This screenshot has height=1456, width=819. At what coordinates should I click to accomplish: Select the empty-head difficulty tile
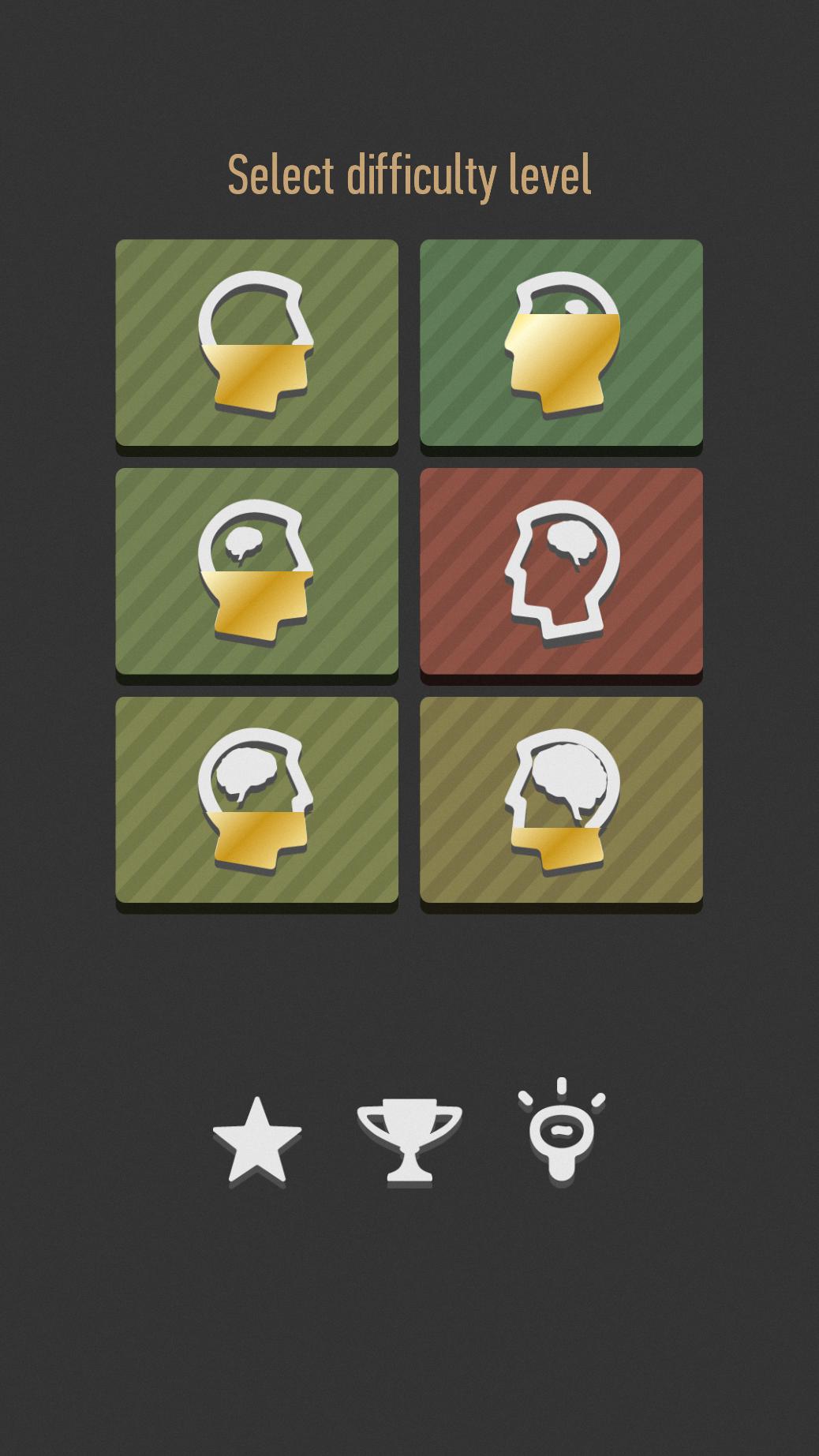(x=256, y=342)
